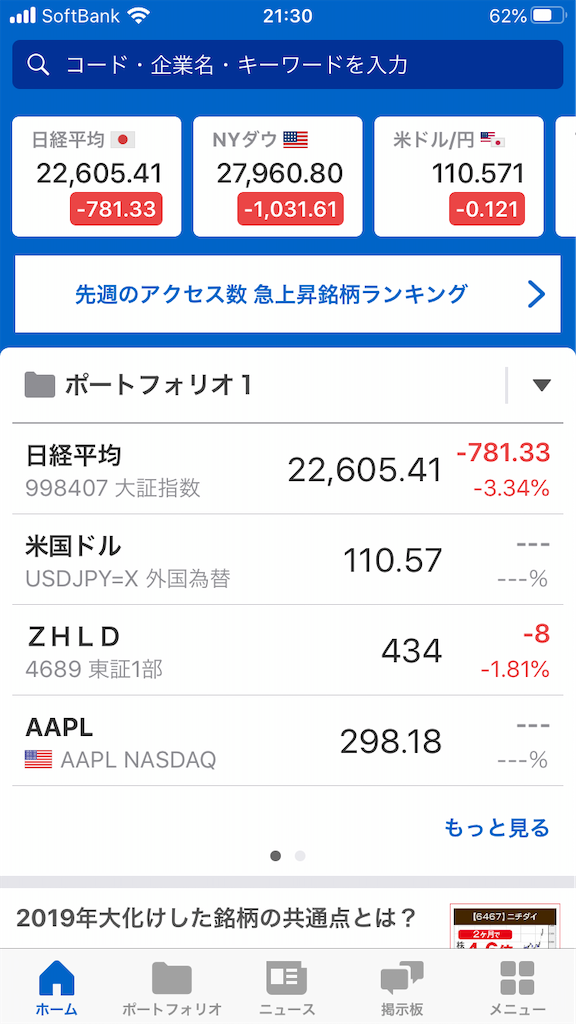
Task: Open the 日経平均 index card at top
Action: point(97,176)
